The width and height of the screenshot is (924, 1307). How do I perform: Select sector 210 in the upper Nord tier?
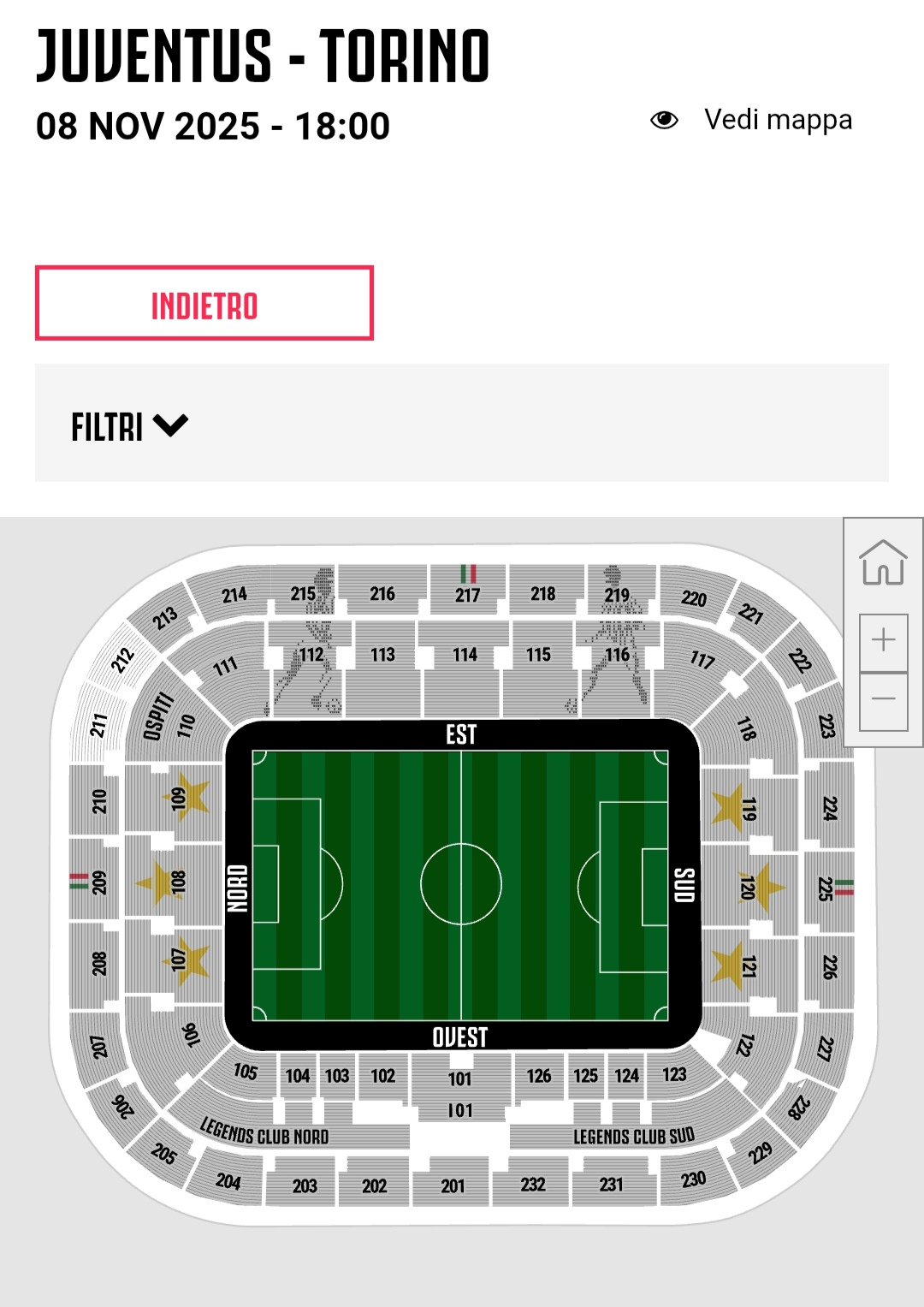pyautogui.click(x=98, y=801)
